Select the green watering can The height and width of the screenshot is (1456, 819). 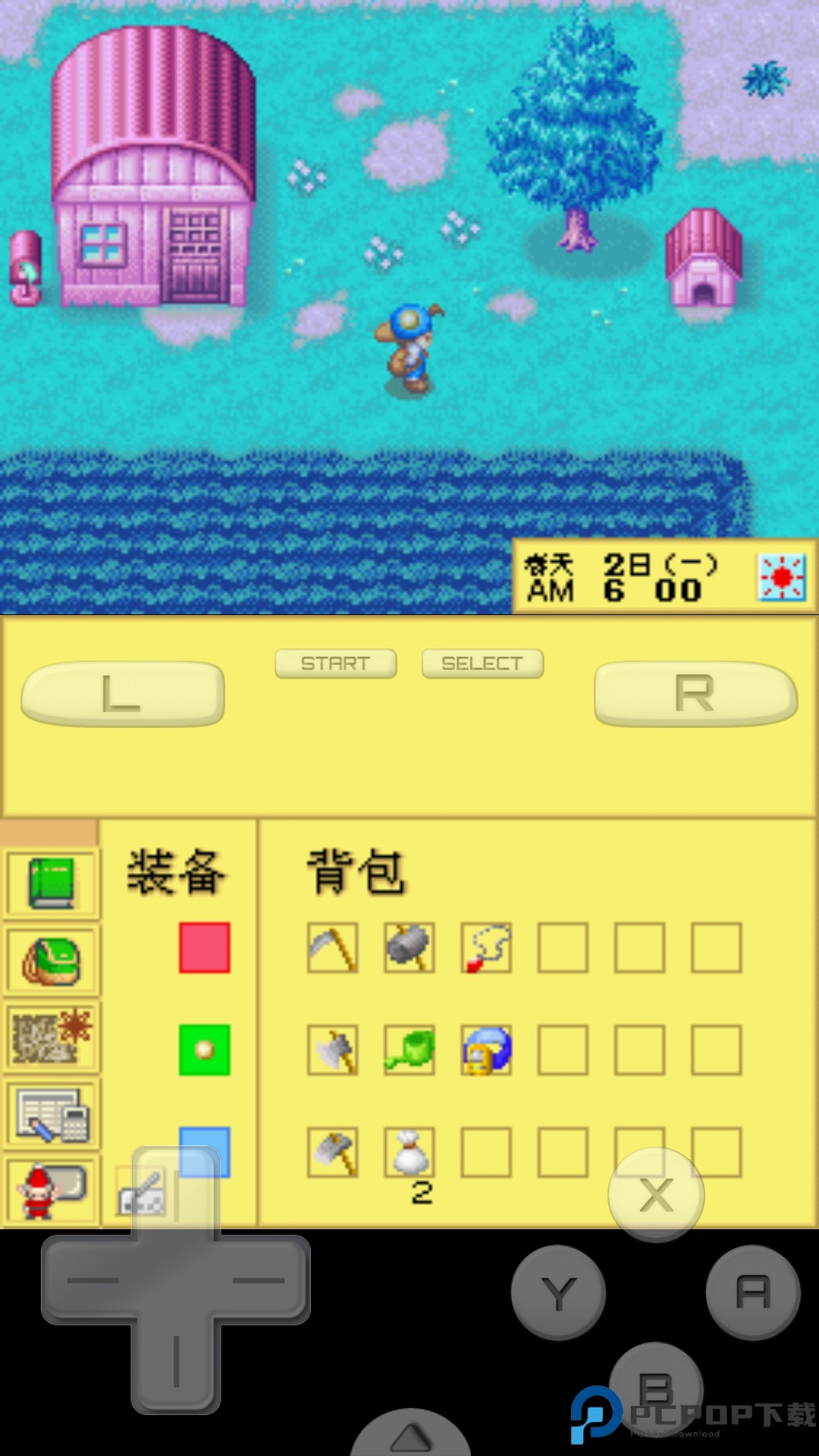coord(409,1050)
